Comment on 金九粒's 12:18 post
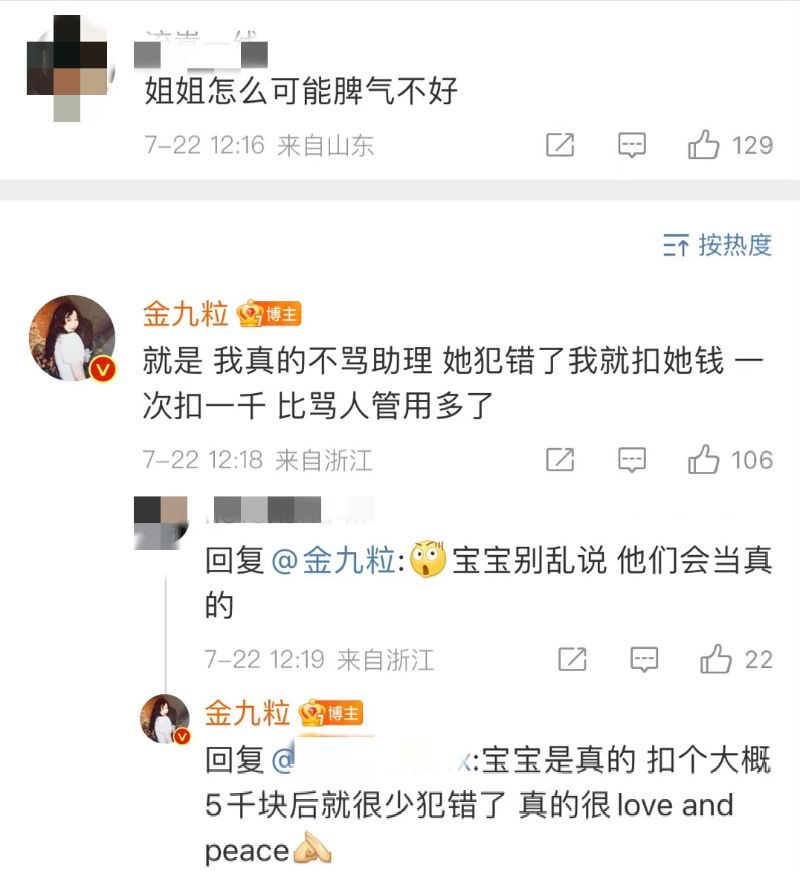 pyautogui.click(x=632, y=460)
